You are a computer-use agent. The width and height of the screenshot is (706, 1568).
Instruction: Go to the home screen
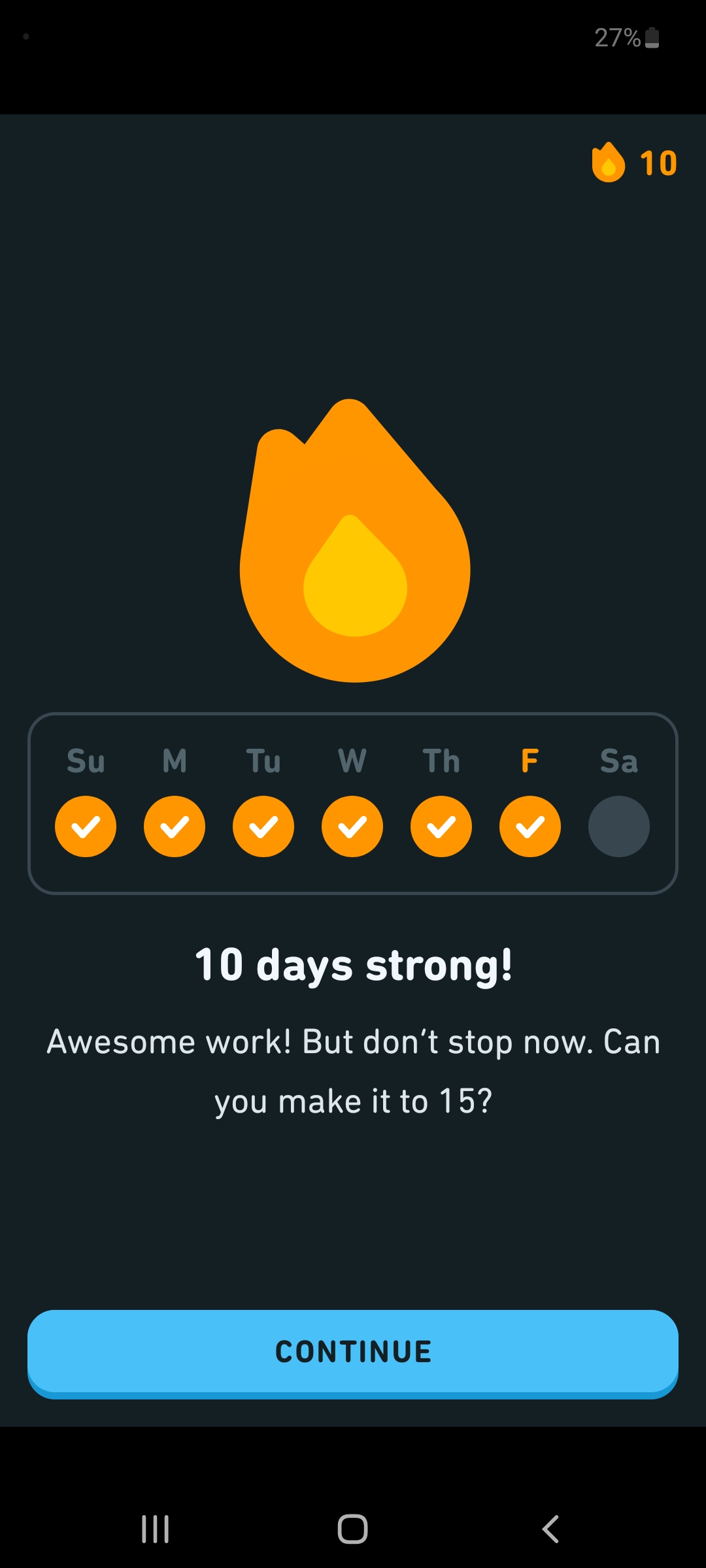click(353, 1529)
